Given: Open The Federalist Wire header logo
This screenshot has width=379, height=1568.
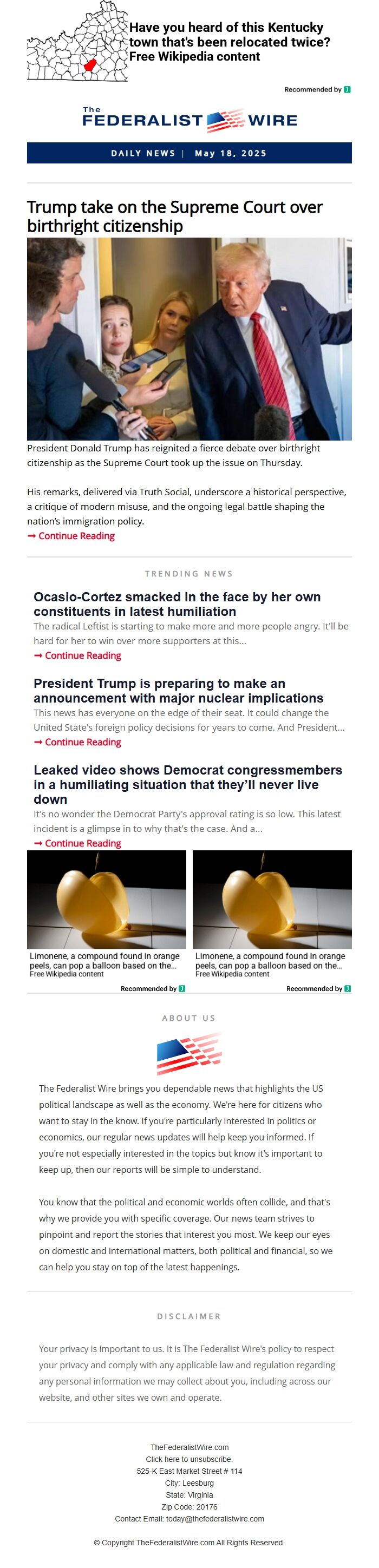Looking at the screenshot, I should 189,120.
